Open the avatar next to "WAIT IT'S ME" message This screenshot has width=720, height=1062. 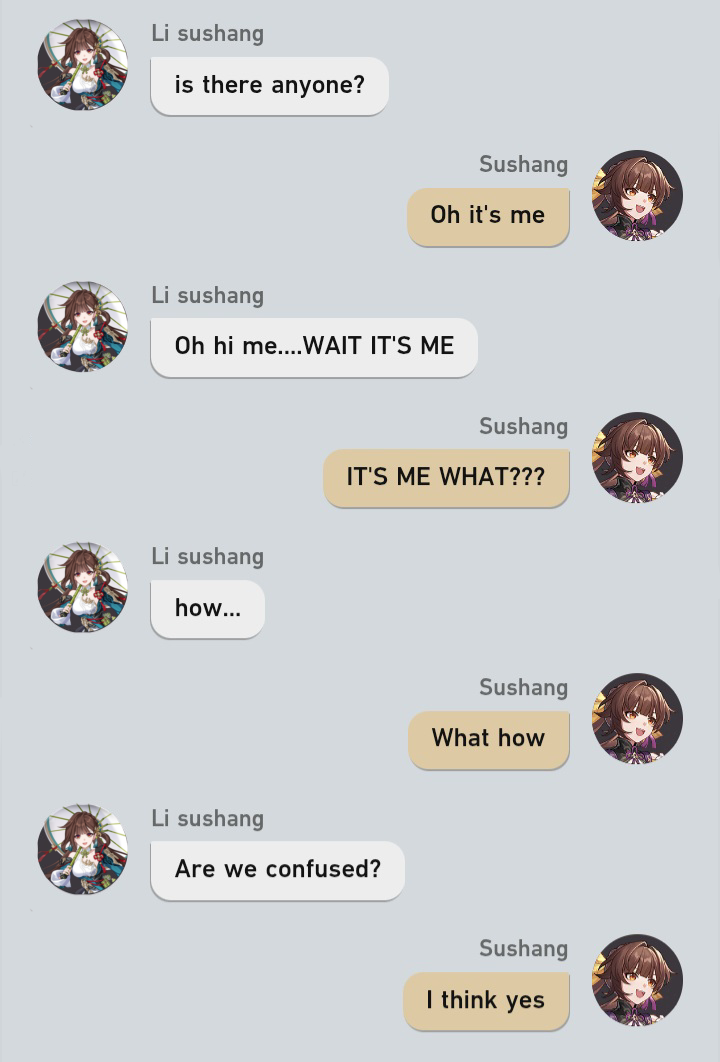pyautogui.click(x=83, y=325)
